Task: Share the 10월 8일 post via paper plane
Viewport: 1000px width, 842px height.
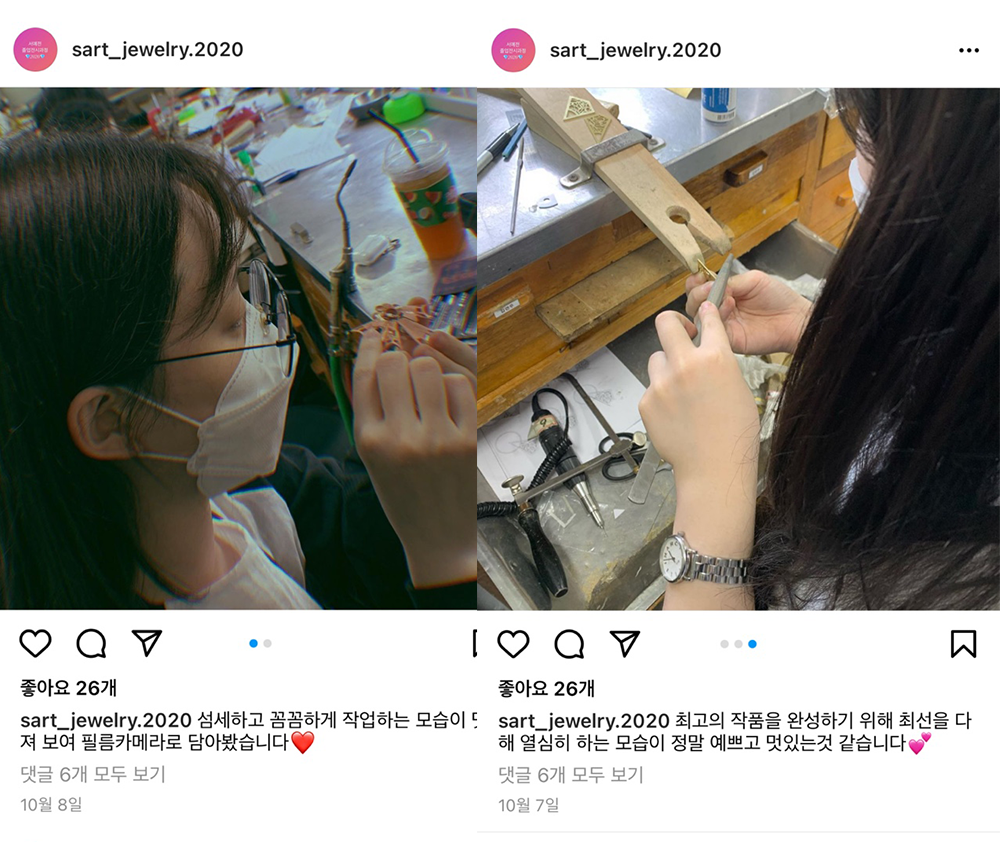Action: pos(147,643)
